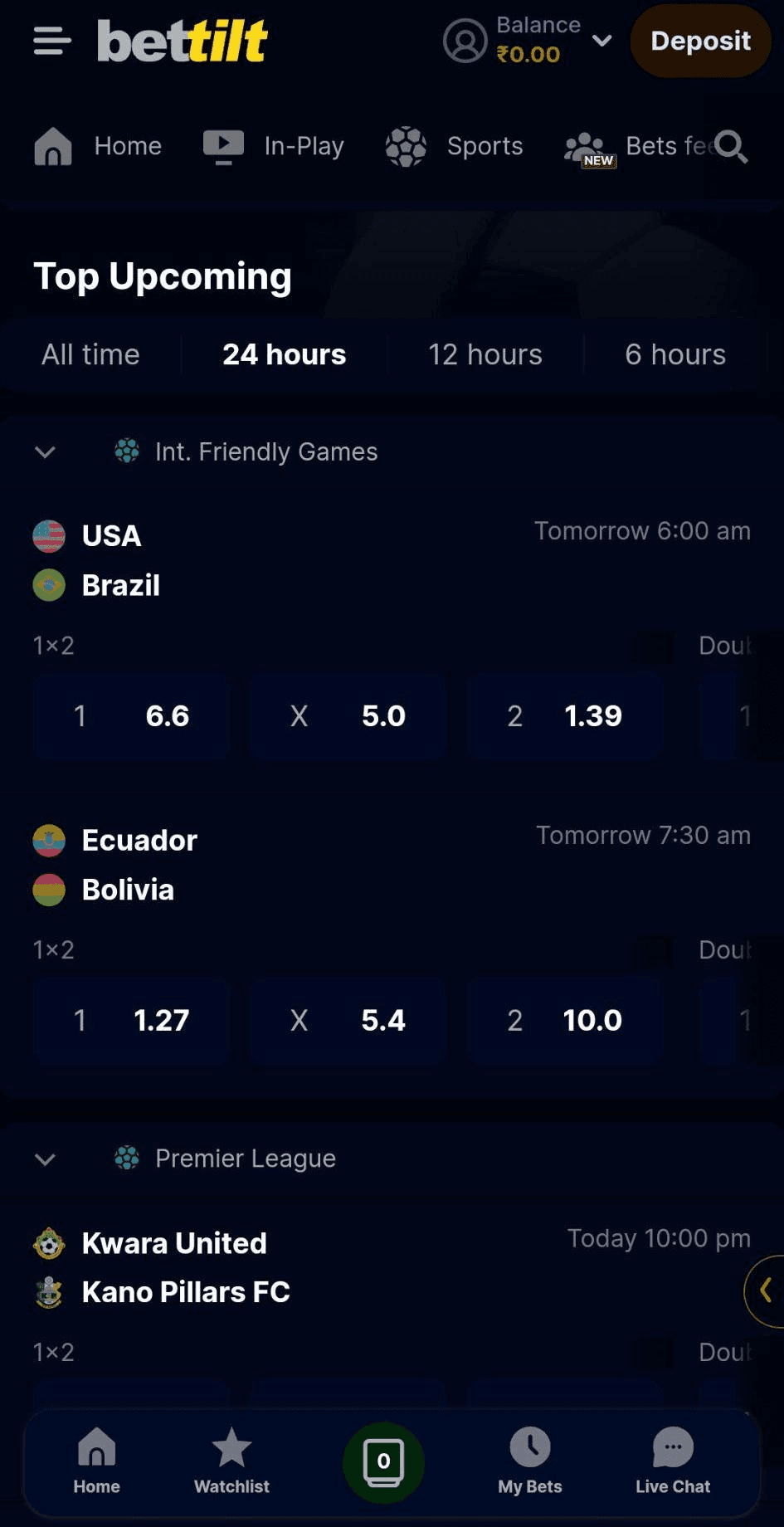Screen dimensions: 784x1527
Task: Open the bettilt logo link
Action: pos(182,41)
